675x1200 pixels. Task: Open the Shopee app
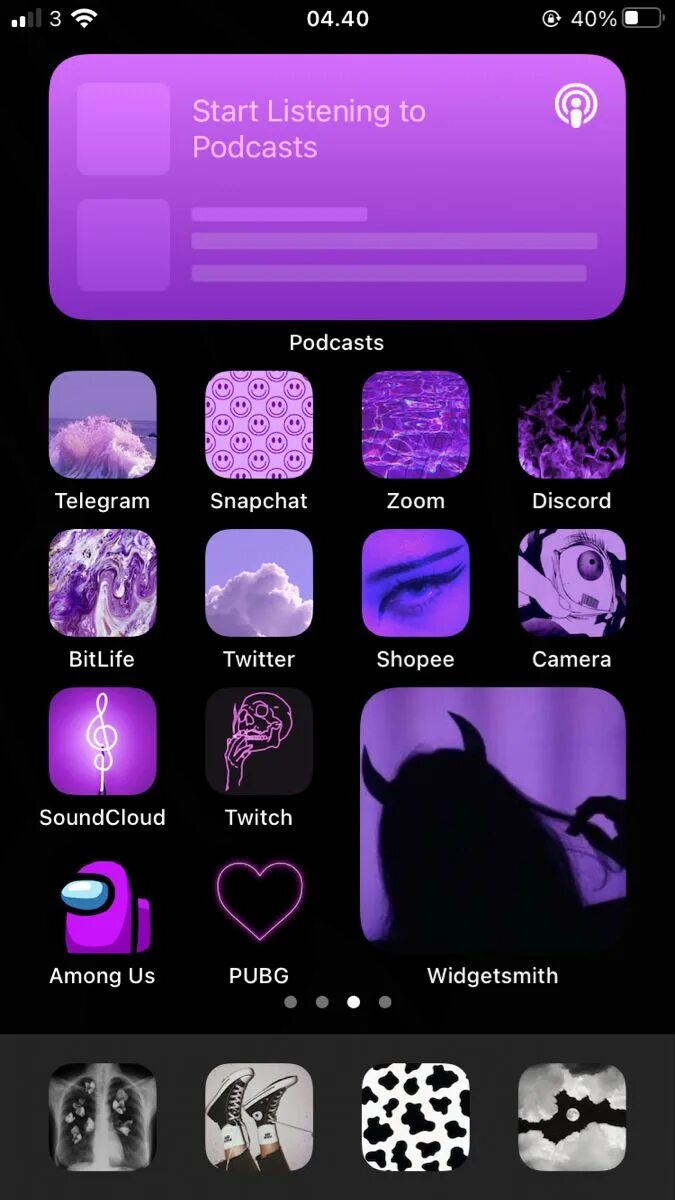click(x=415, y=583)
